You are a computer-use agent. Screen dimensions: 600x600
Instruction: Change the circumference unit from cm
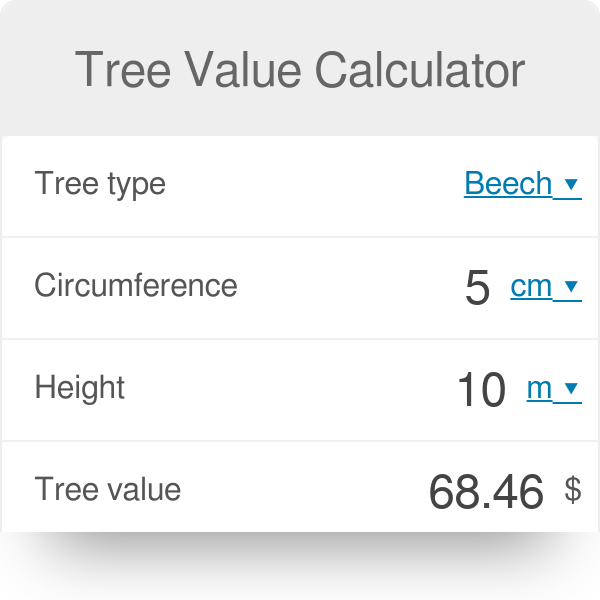coord(544,286)
